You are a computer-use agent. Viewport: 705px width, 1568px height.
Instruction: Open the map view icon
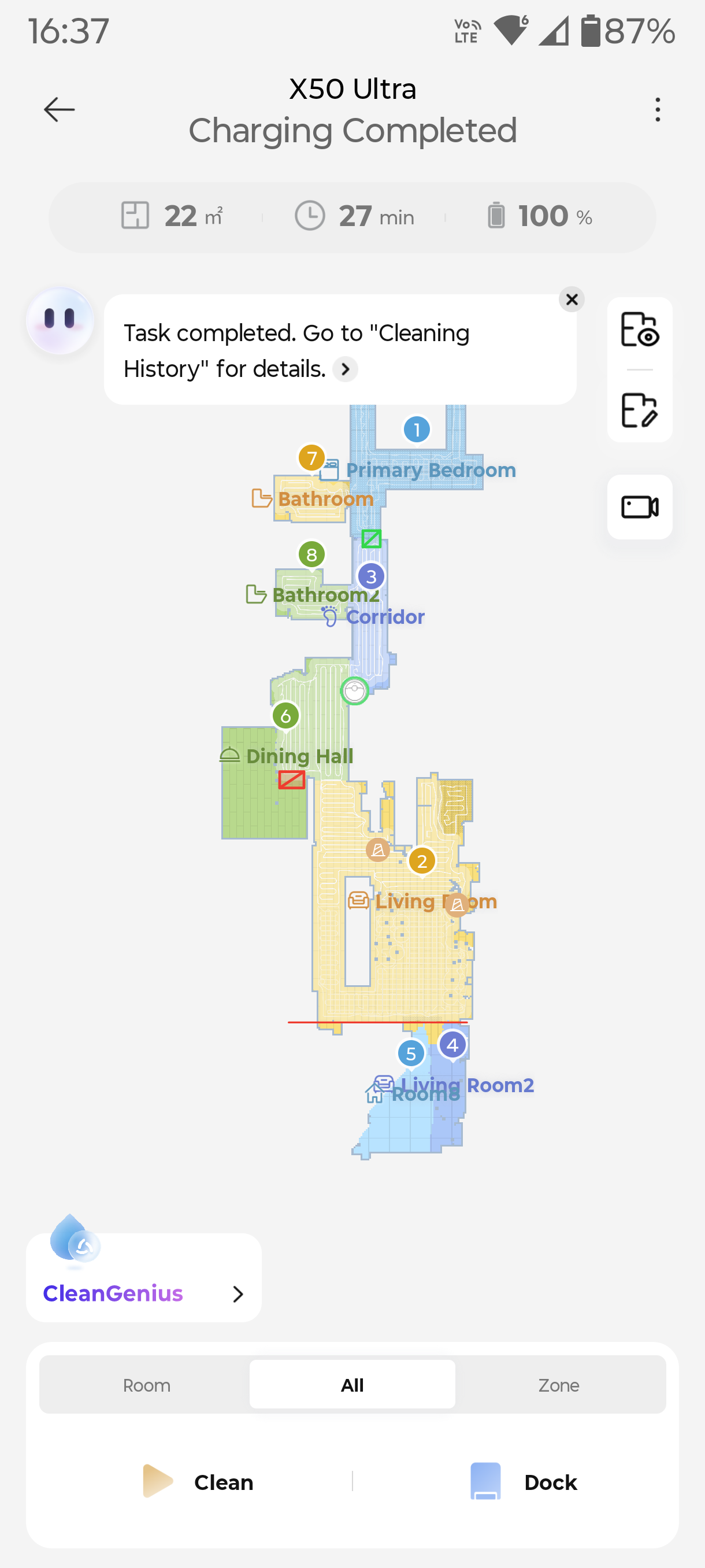(x=639, y=330)
